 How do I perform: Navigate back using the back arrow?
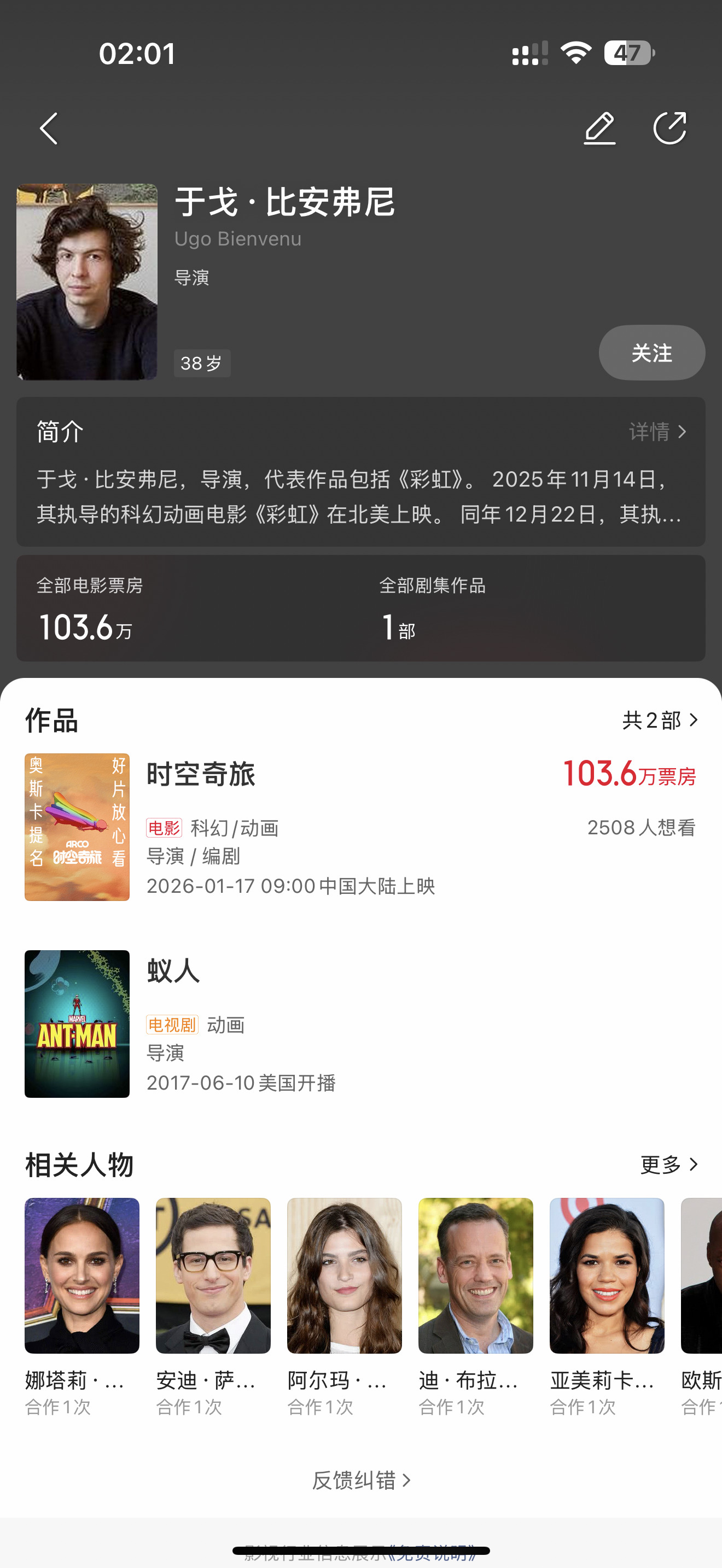point(49,127)
